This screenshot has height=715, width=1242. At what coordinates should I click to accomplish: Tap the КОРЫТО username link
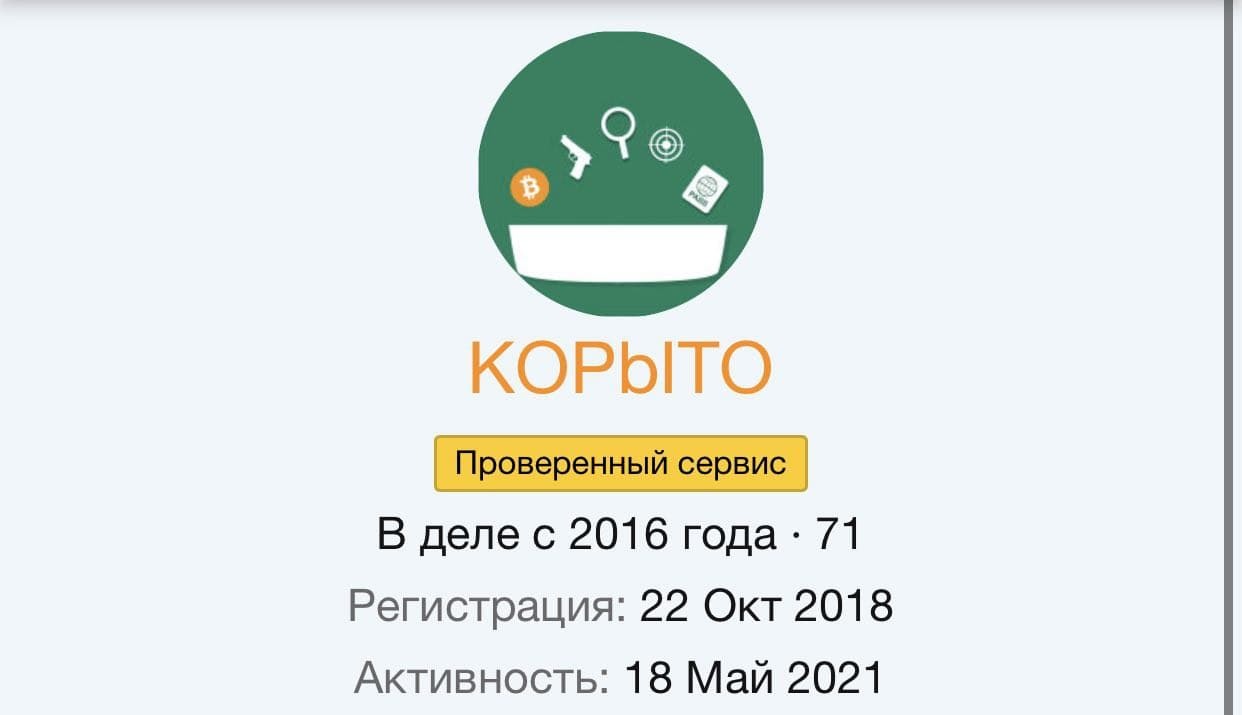tap(620, 371)
